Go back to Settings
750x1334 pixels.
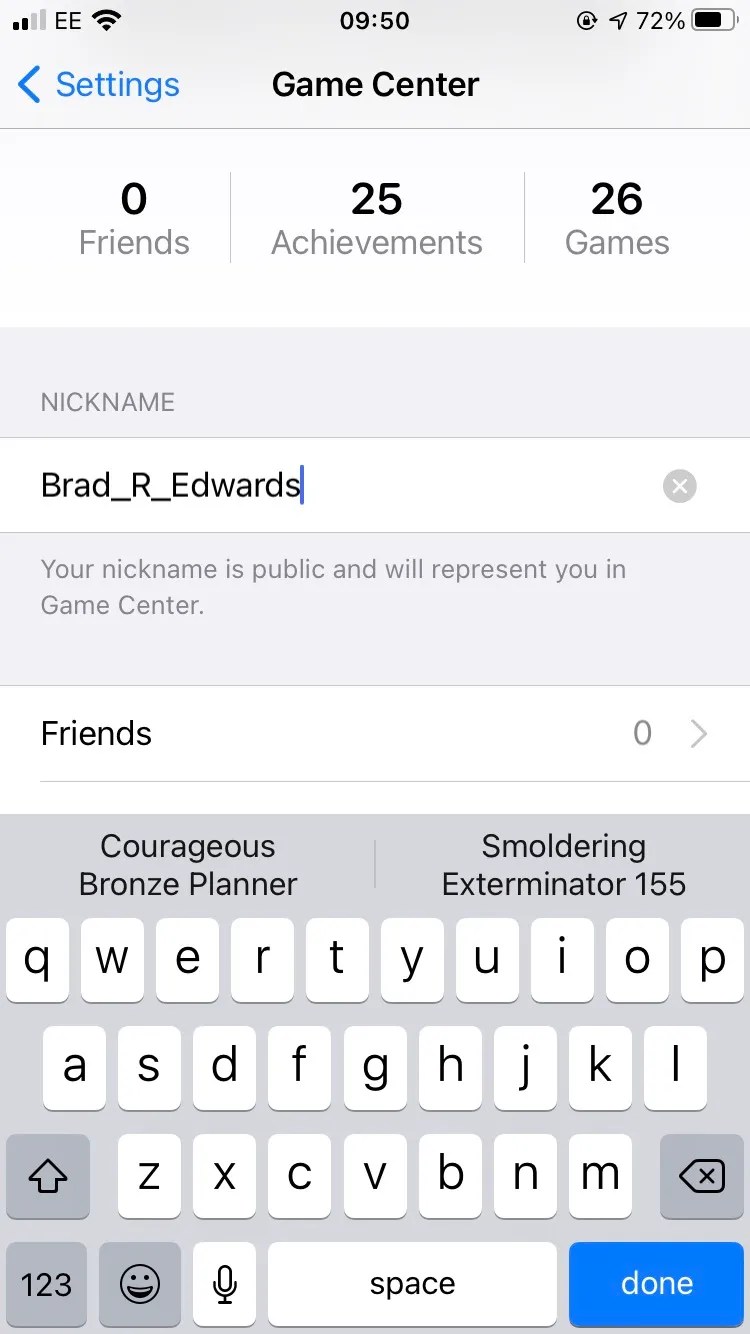coord(98,85)
